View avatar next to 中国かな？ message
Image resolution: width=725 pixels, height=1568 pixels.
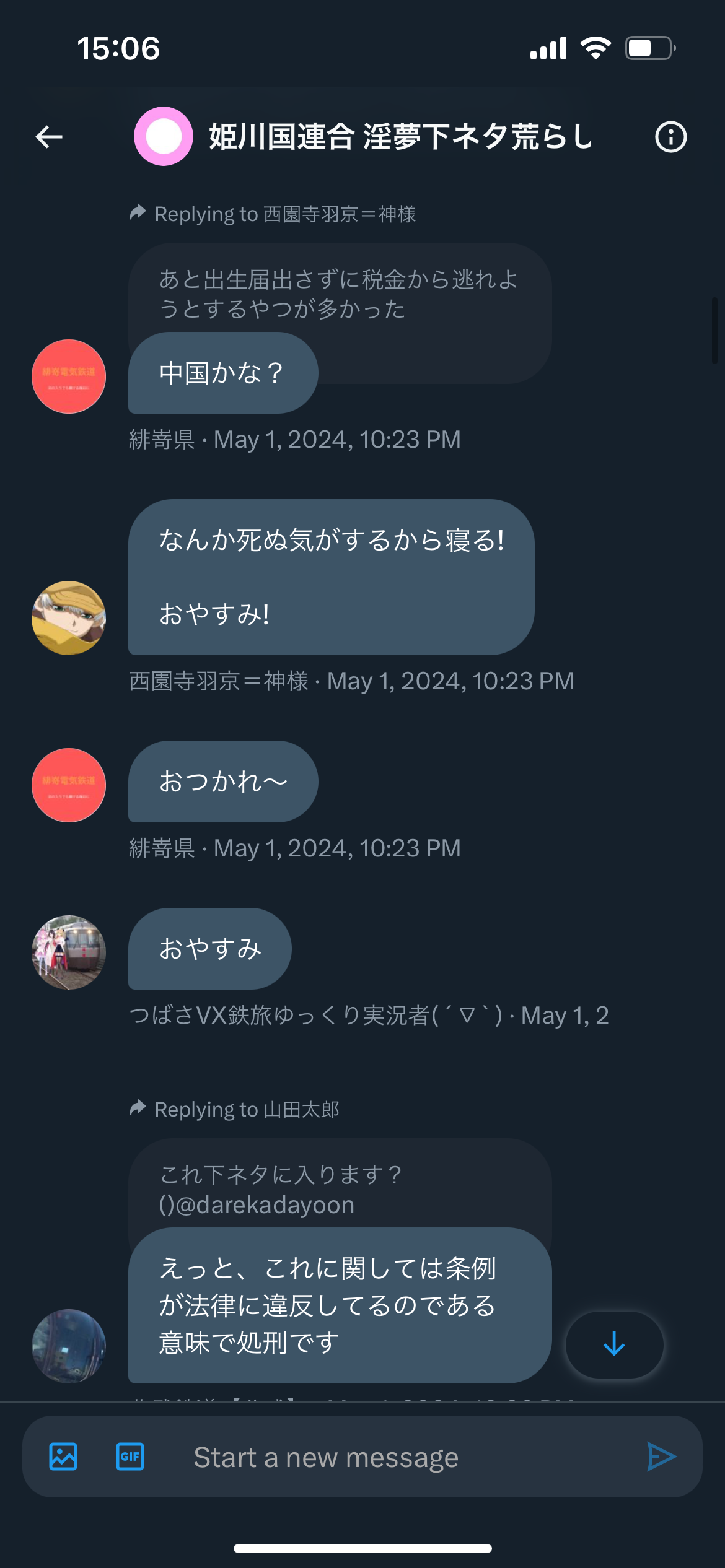pyautogui.click(x=69, y=377)
